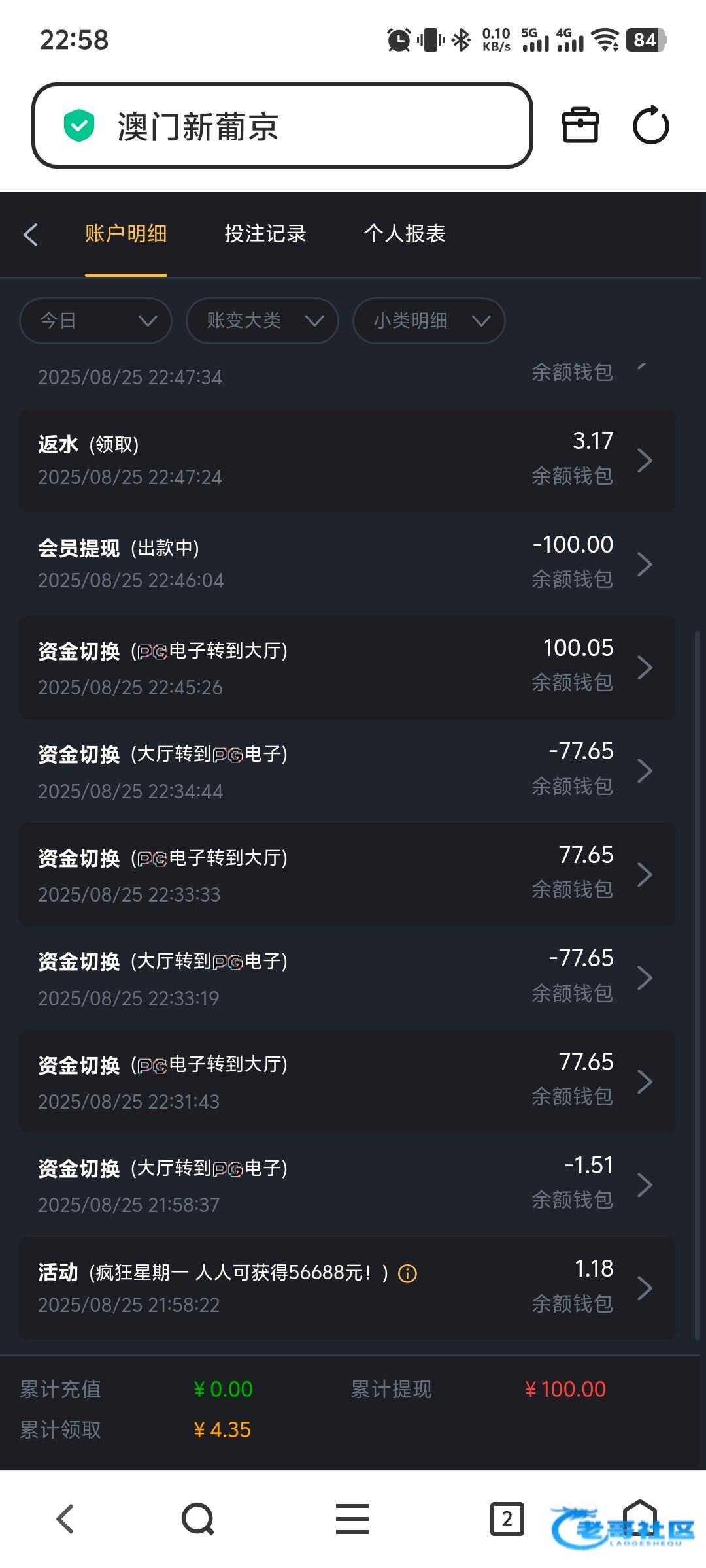
Task: Open the 返水 (领取) 3.17 record
Action: [x=347, y=461]
